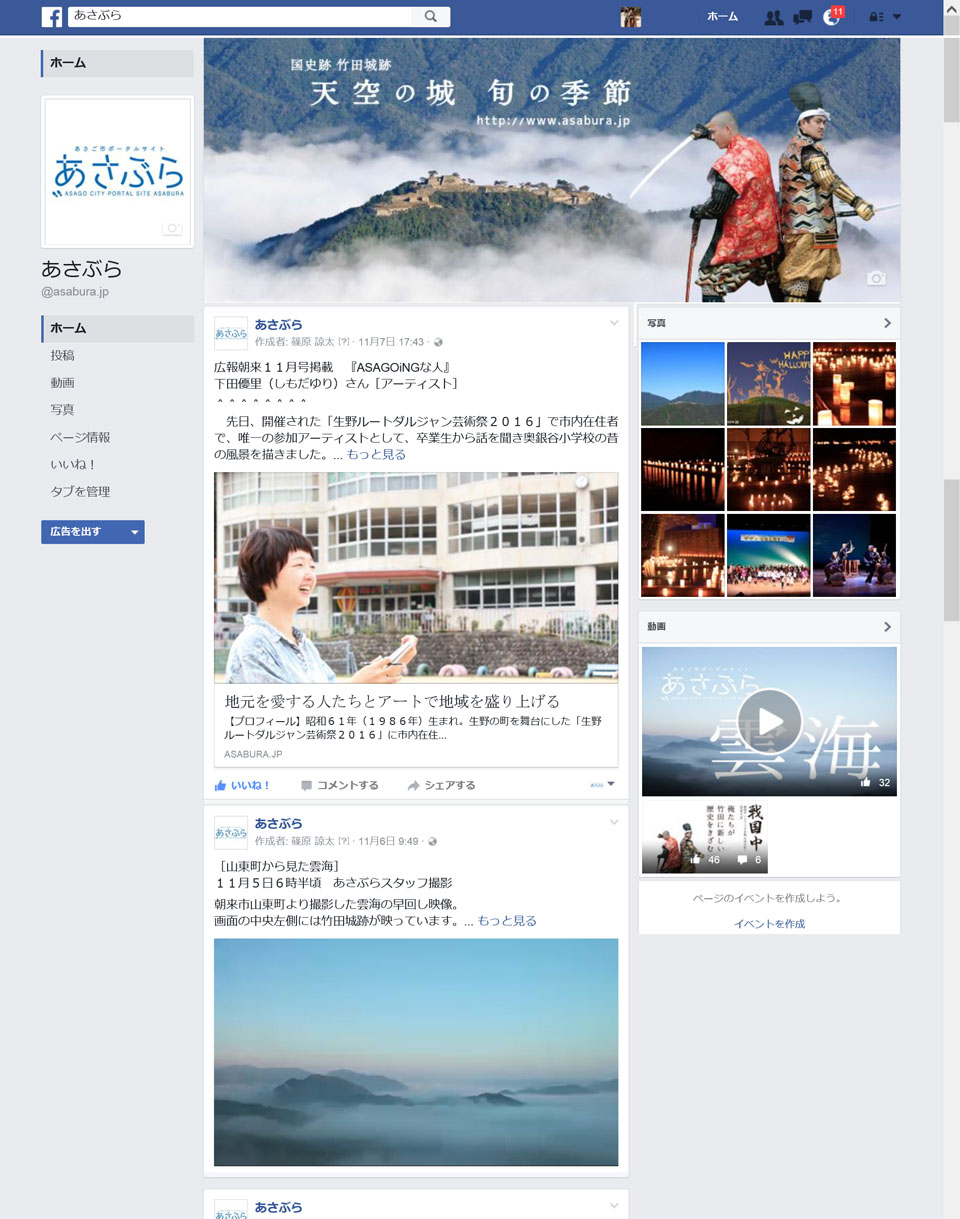Like the 広報朝来 post with いいね！

pos(243,785)
